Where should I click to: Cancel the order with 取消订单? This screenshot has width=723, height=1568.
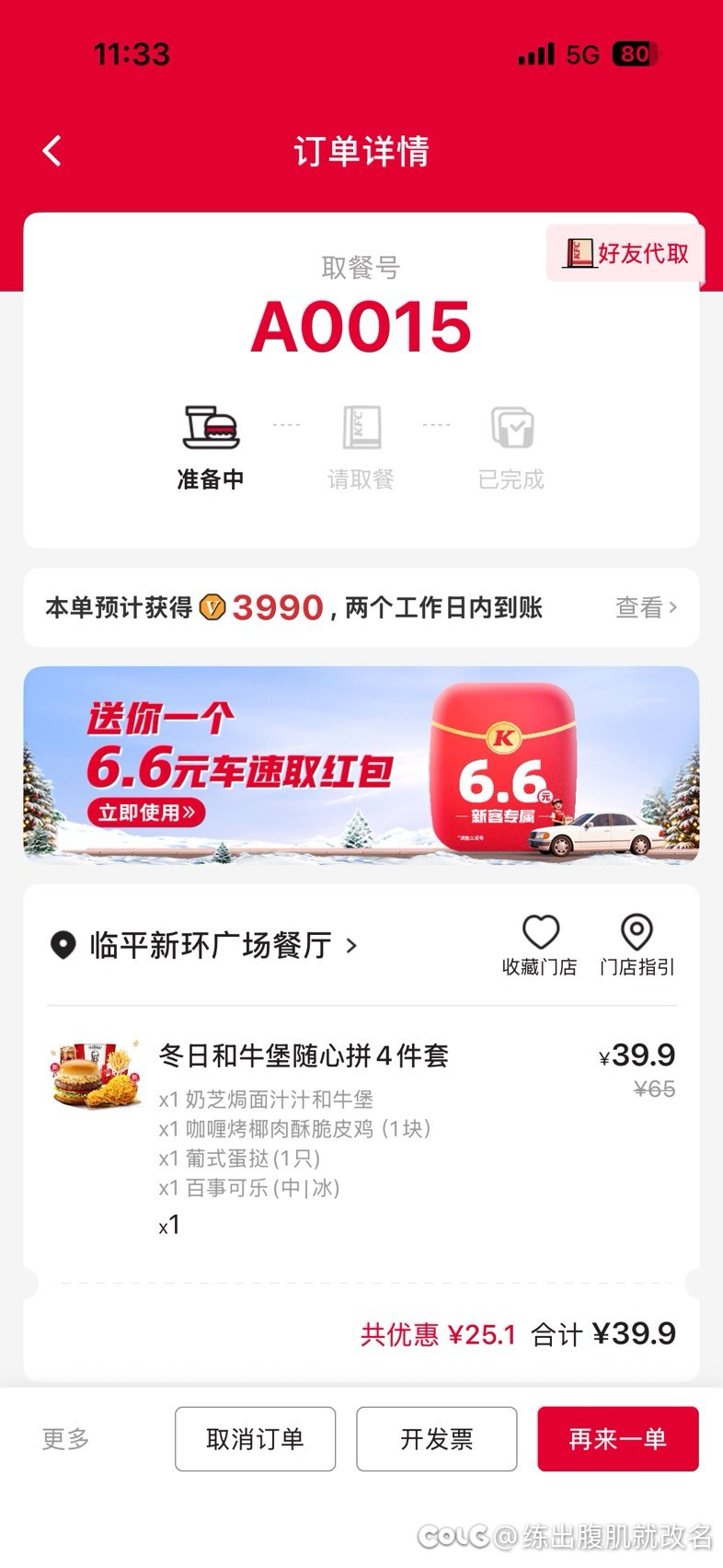tap(255, 1438)
